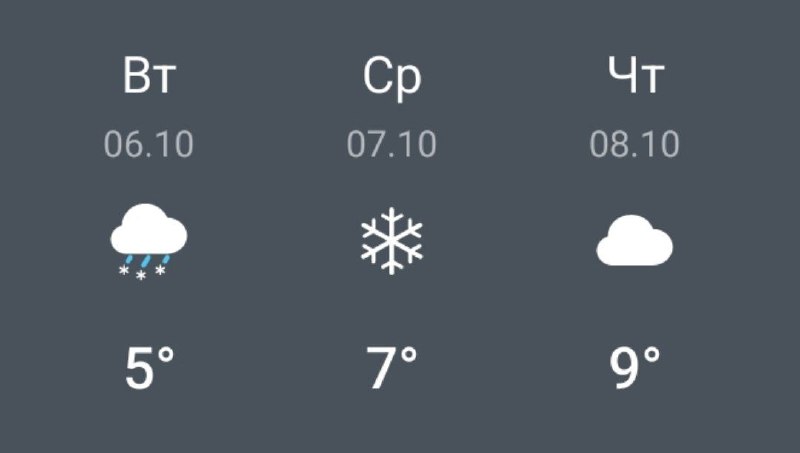Open Tuesday 06.10 forecast with sleet
This screenshot has height=453, width=800.
(149, 223)
